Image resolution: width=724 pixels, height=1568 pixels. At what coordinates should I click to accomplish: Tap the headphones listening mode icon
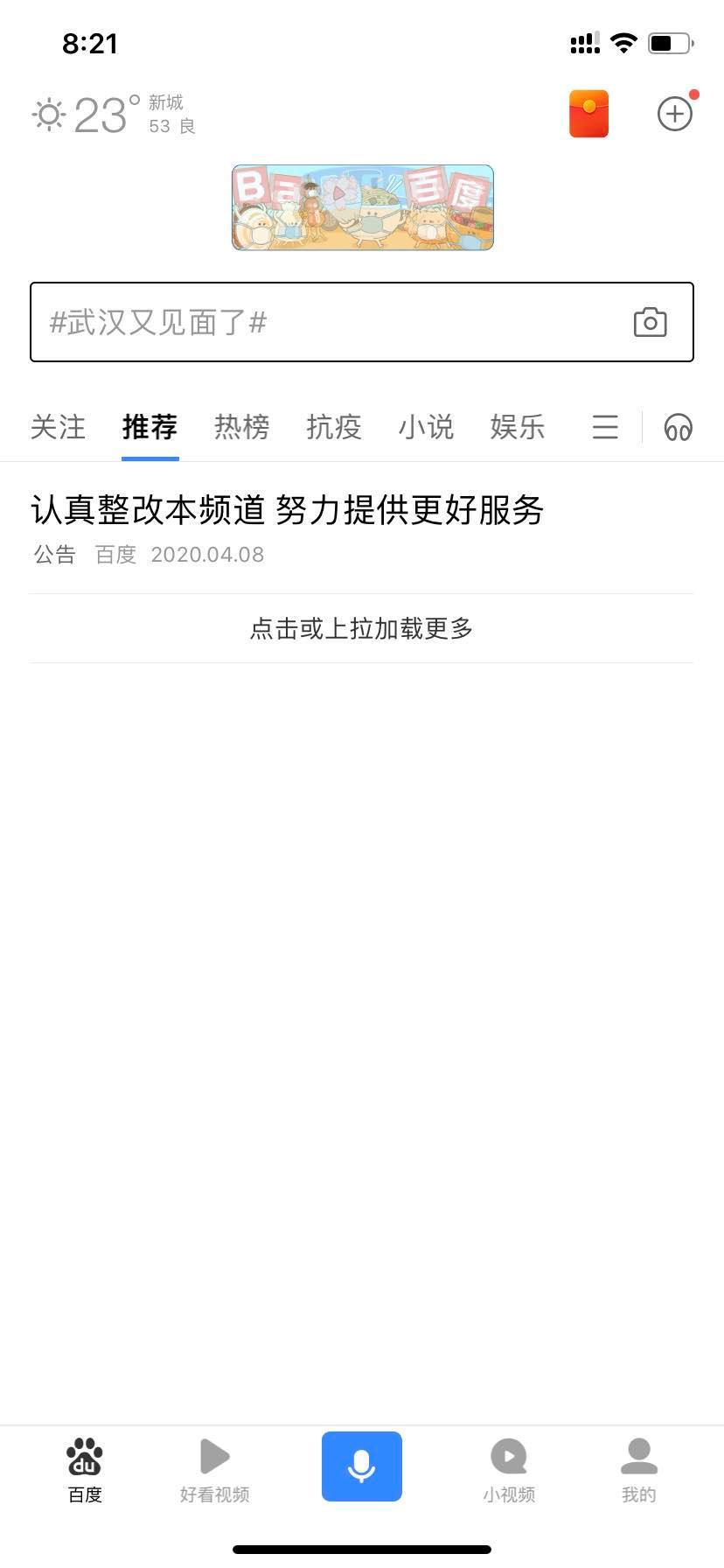pos(678,427)
